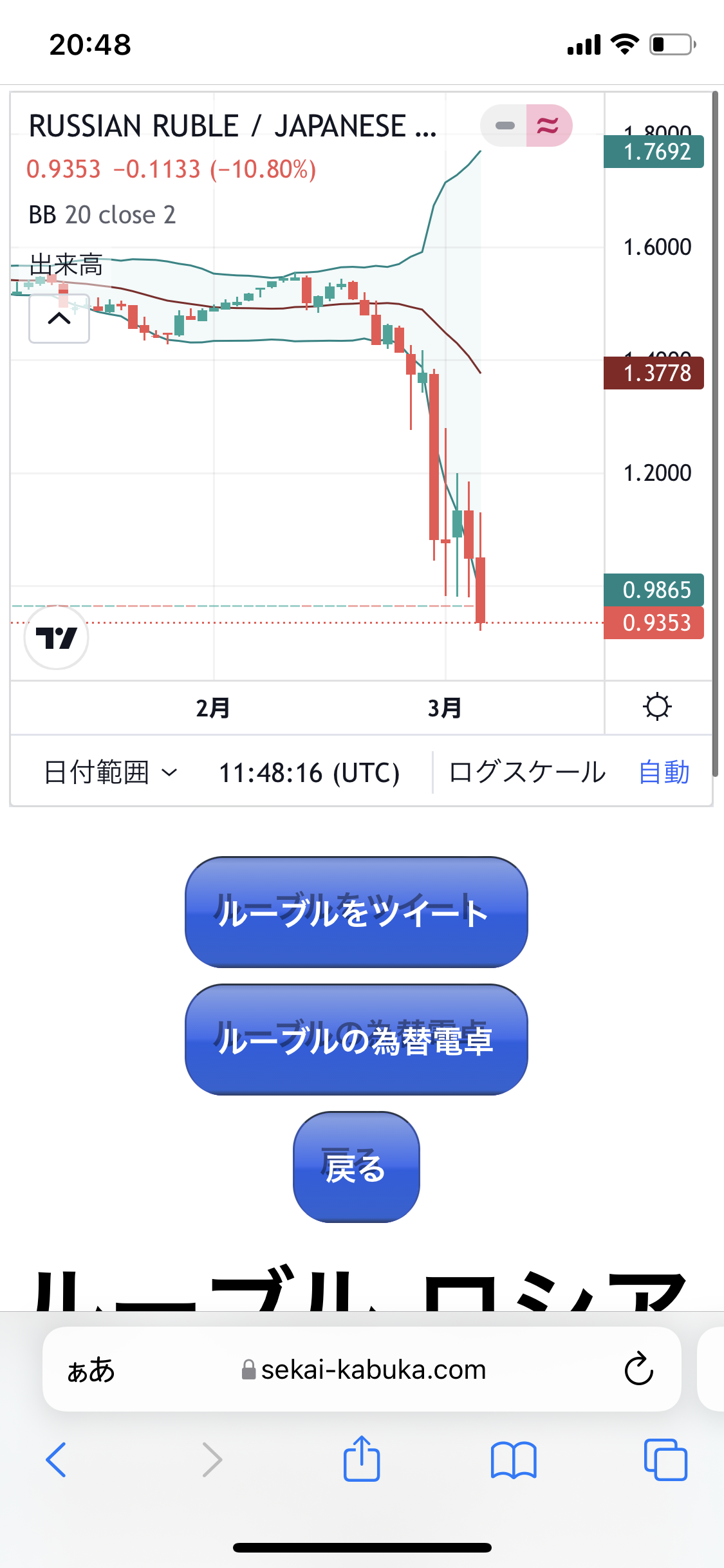Viewport: 724px width, 1568px height.
Task: Tap the ルーブルをツイート button
Action: pos(356,911)
